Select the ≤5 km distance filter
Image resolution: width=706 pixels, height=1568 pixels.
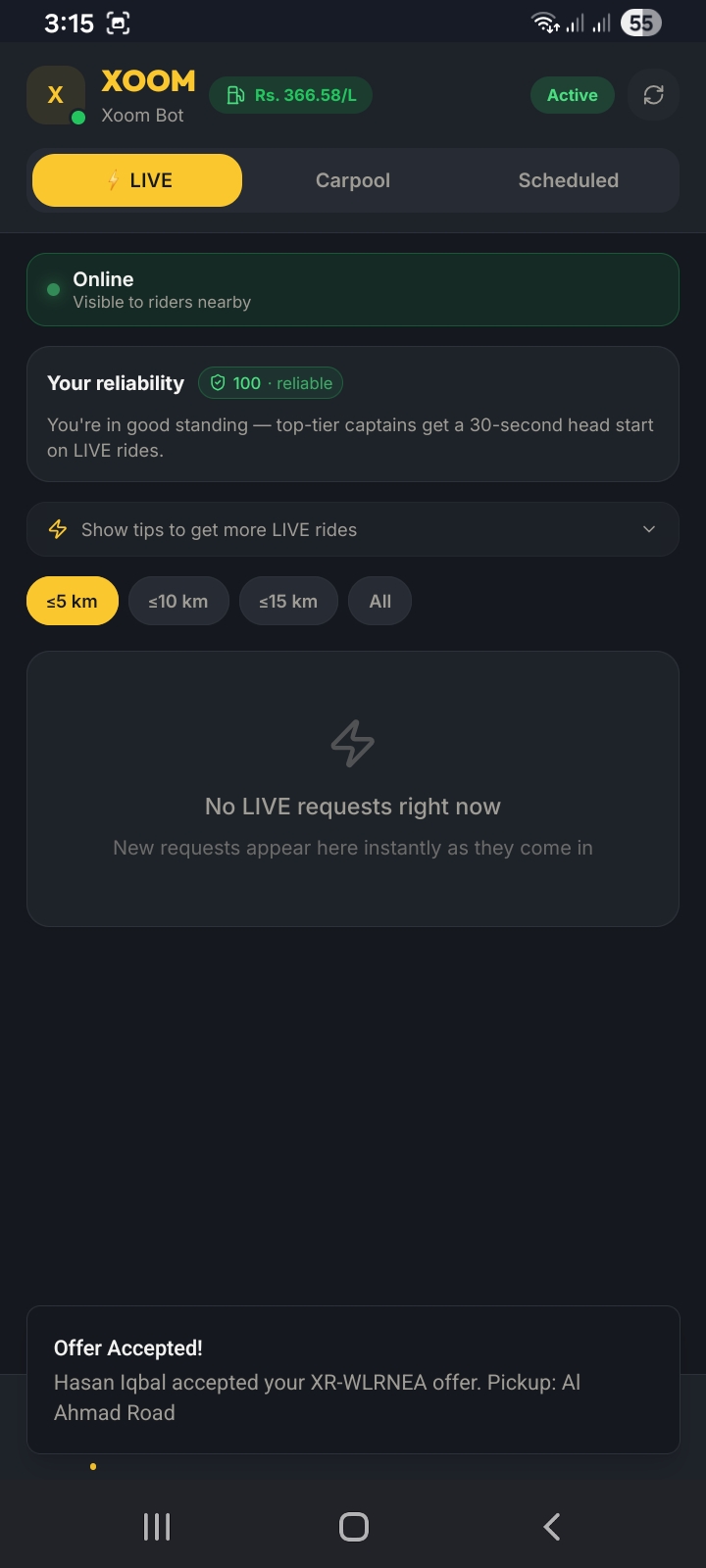pos(72,602)
